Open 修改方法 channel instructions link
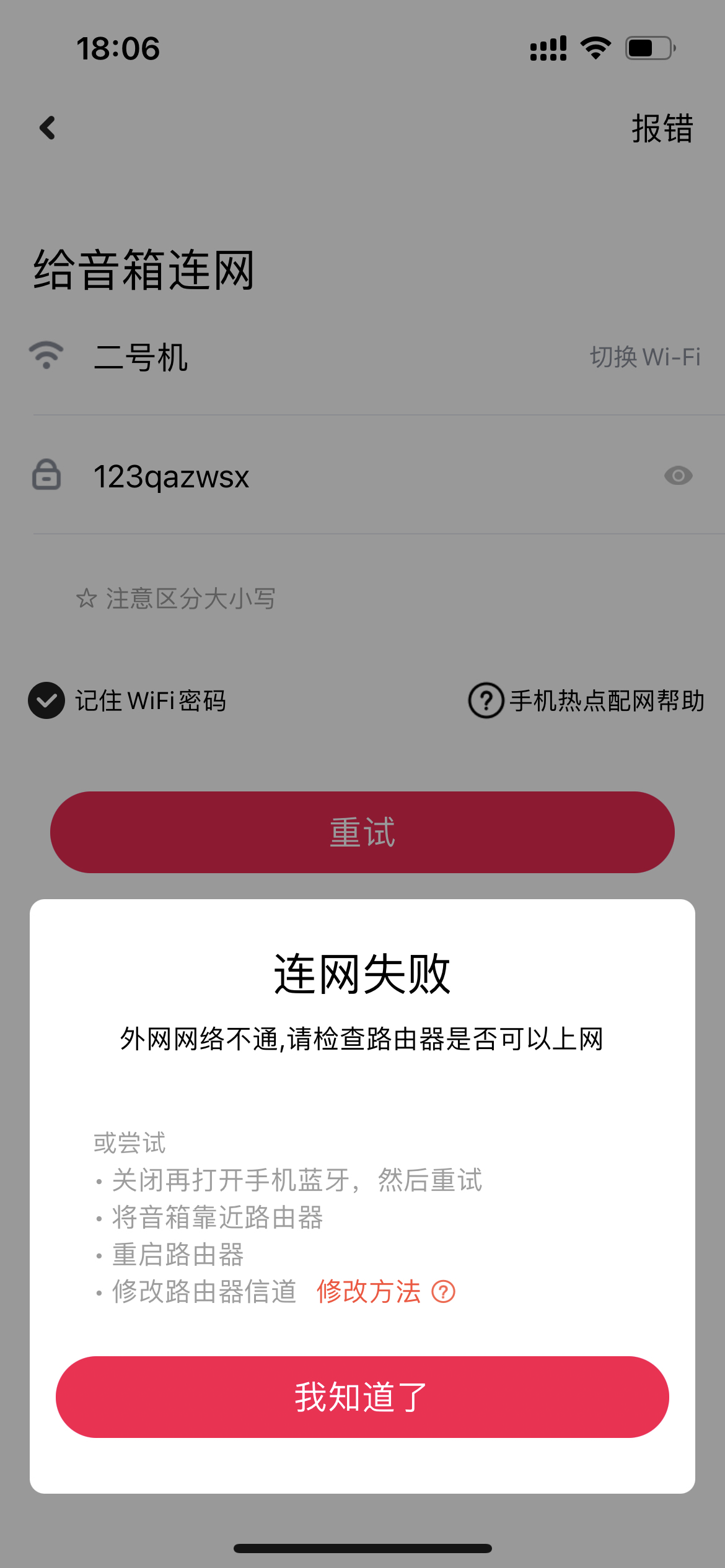The image size is (725, 1568). click(x=384, y=1292)
